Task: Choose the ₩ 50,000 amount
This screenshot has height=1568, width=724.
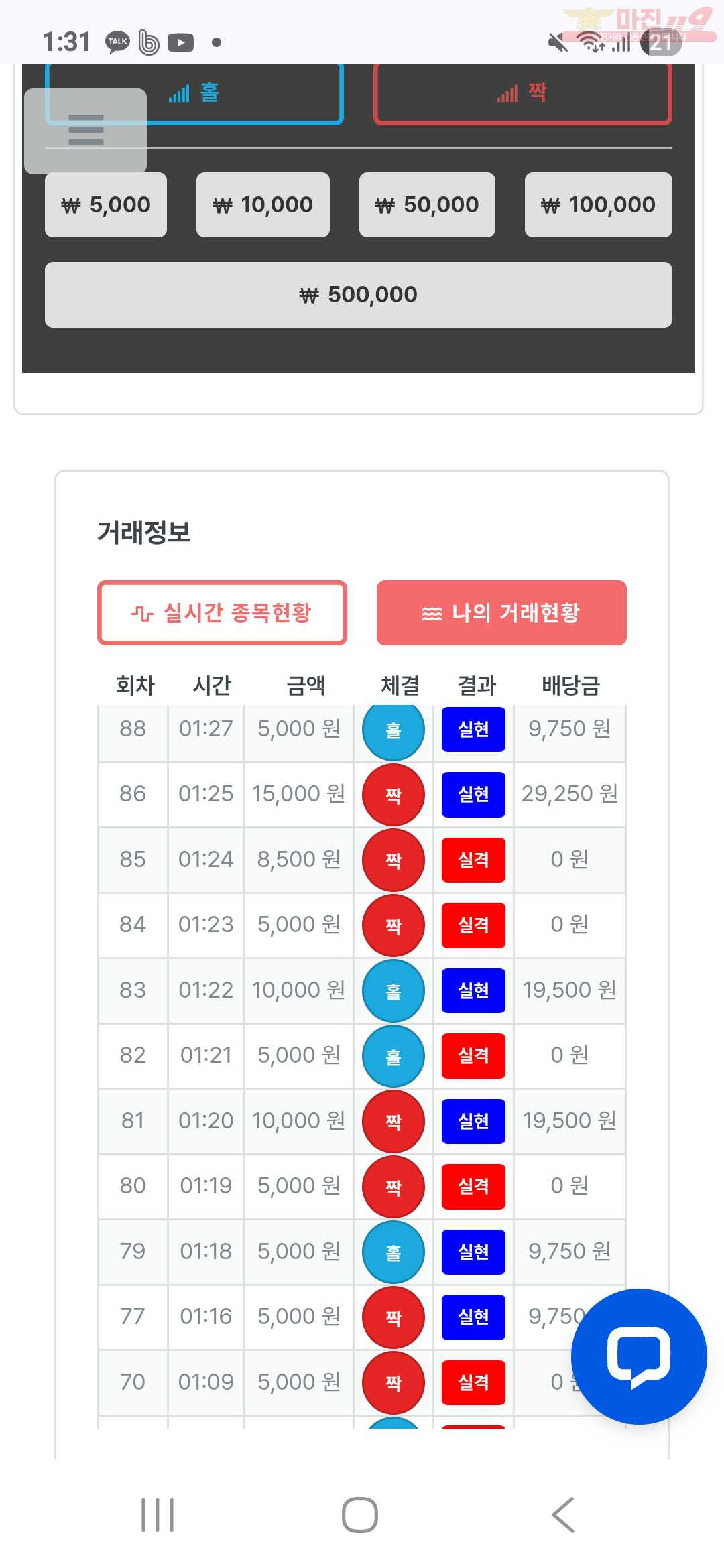Action: (427, 204)
